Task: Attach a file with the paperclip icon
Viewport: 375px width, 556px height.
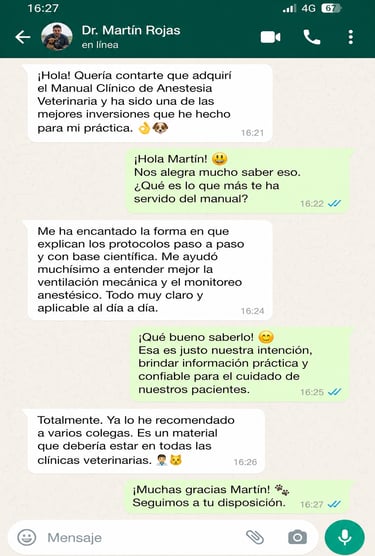Action: point(255,538)
